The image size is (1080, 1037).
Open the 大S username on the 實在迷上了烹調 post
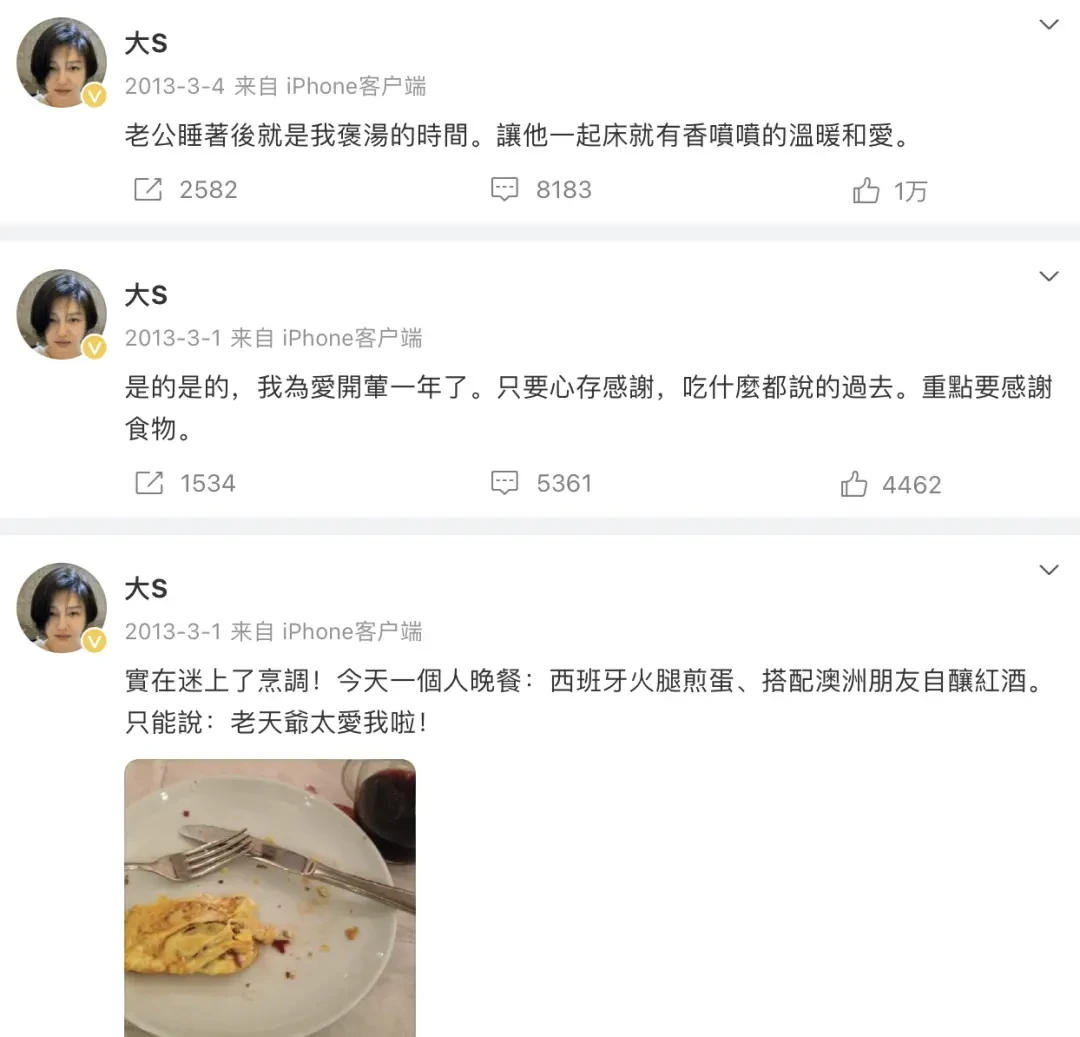tap(146, 589)
